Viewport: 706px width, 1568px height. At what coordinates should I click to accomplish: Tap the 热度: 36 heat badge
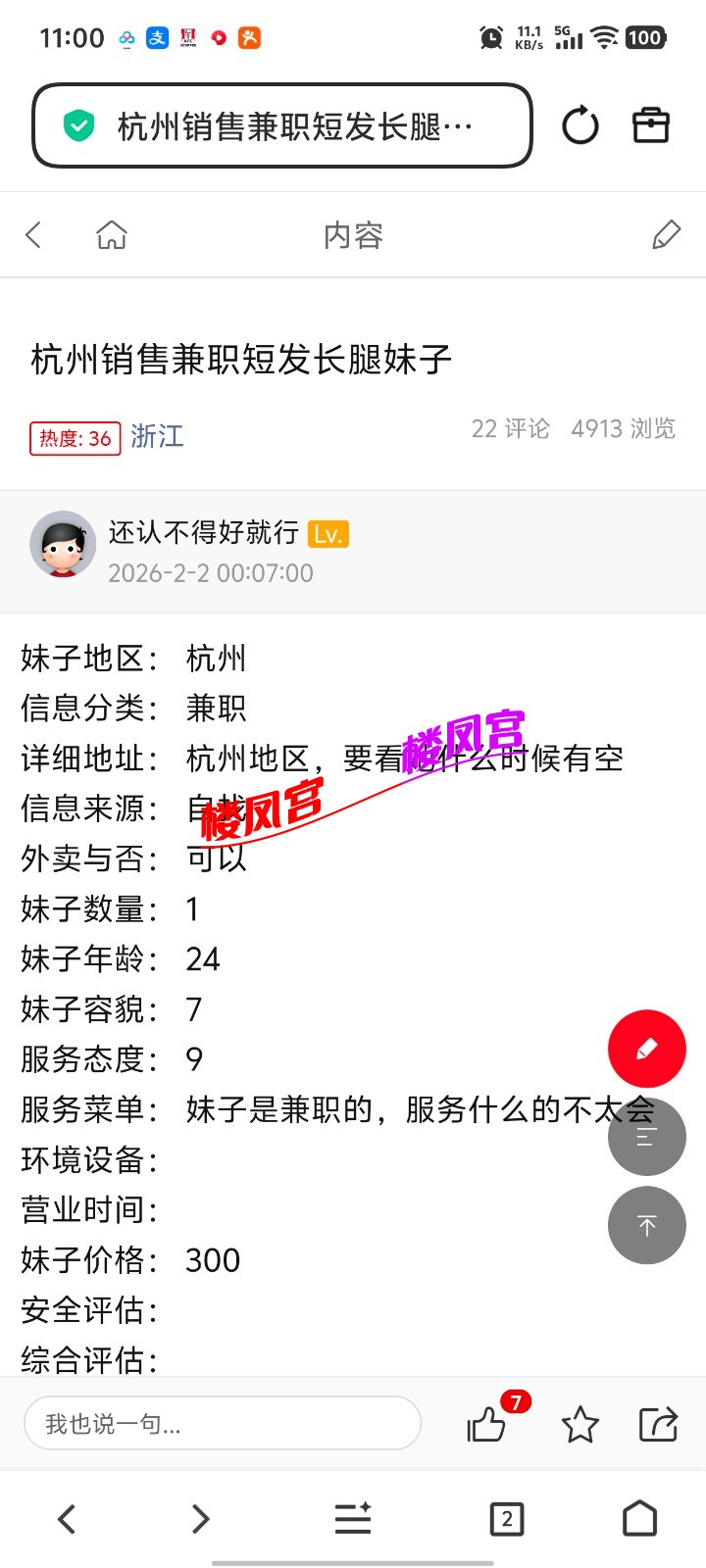tap(76, 437)
